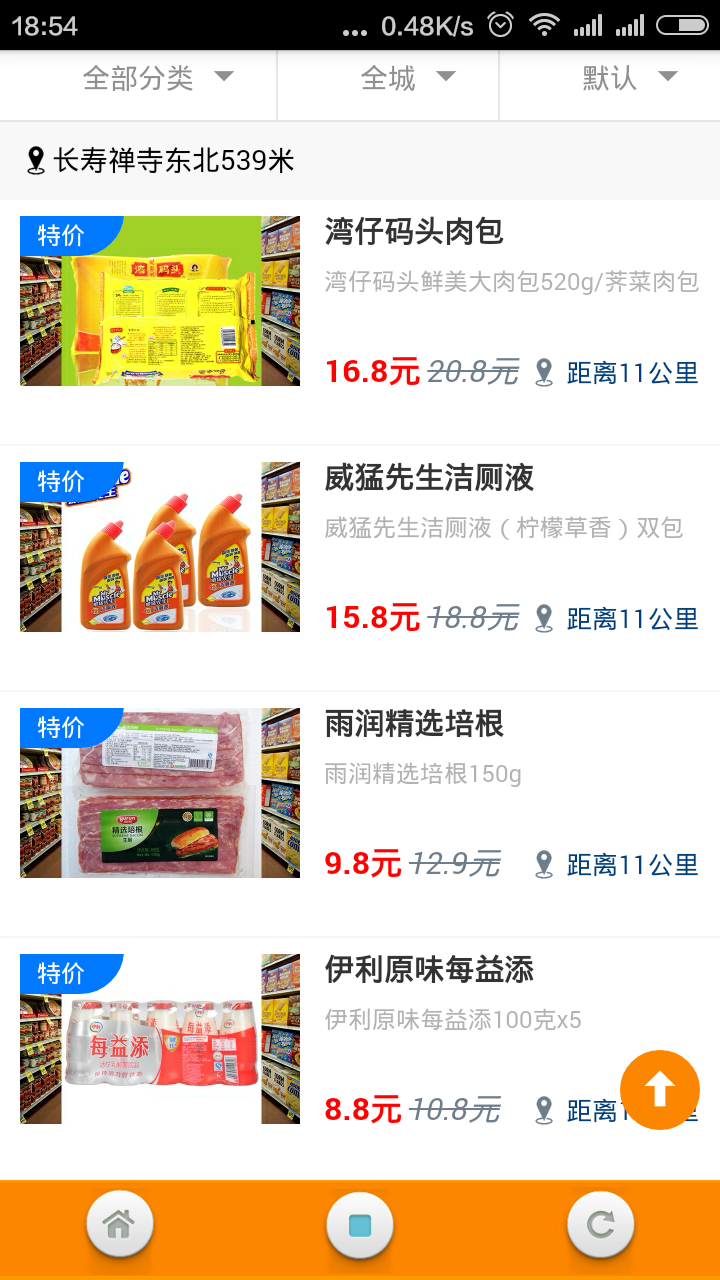The image size is (720, 1280).
Task: Expand the 全部分类 category dropdown
Action: point(157,78)
